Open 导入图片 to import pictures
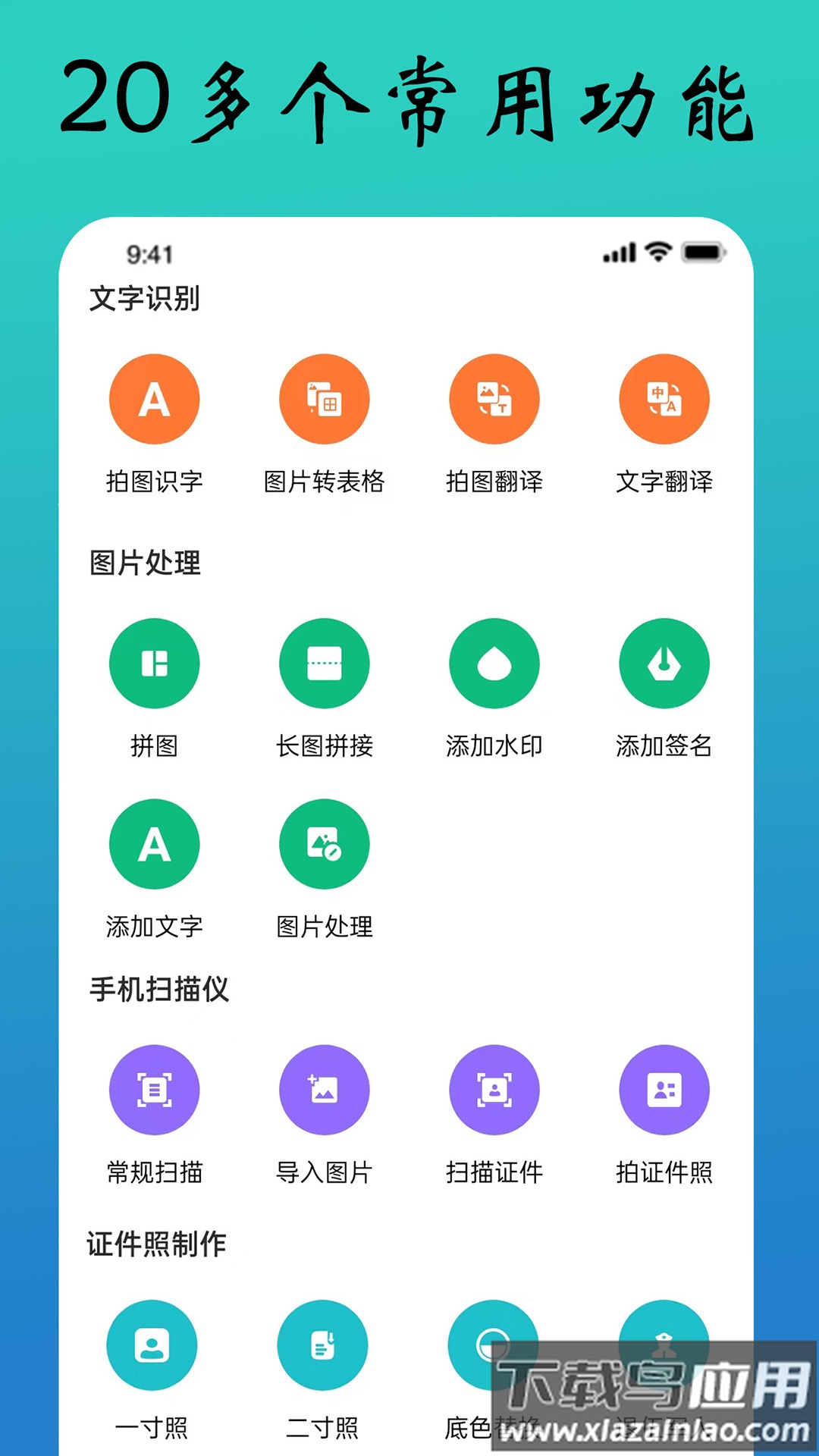Viewport: 819px width, 1456px height. point(325,1089)
